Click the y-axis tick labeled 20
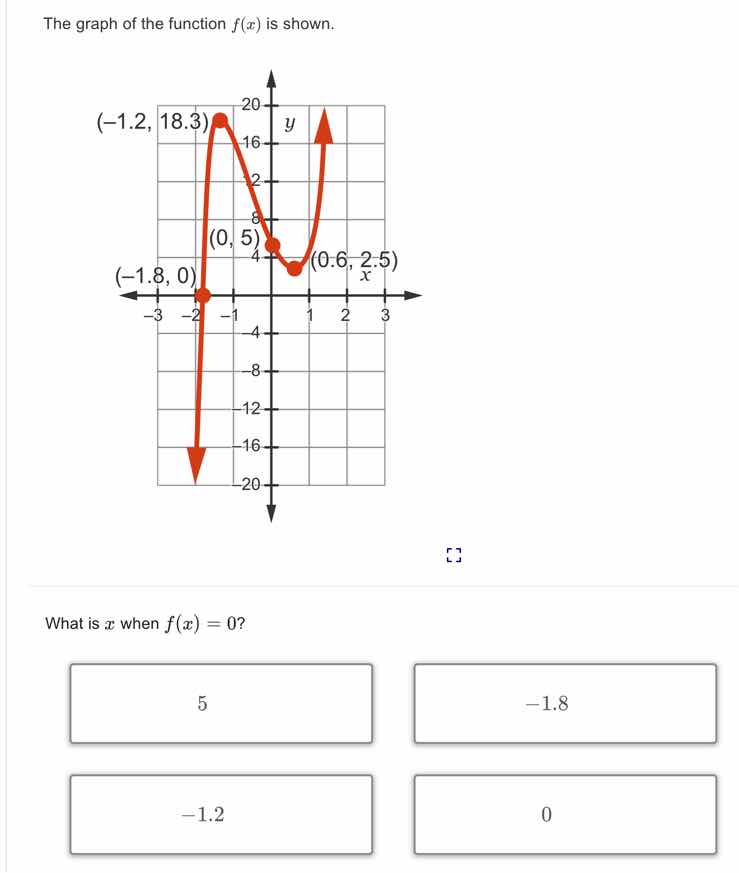 click(250, 102)
